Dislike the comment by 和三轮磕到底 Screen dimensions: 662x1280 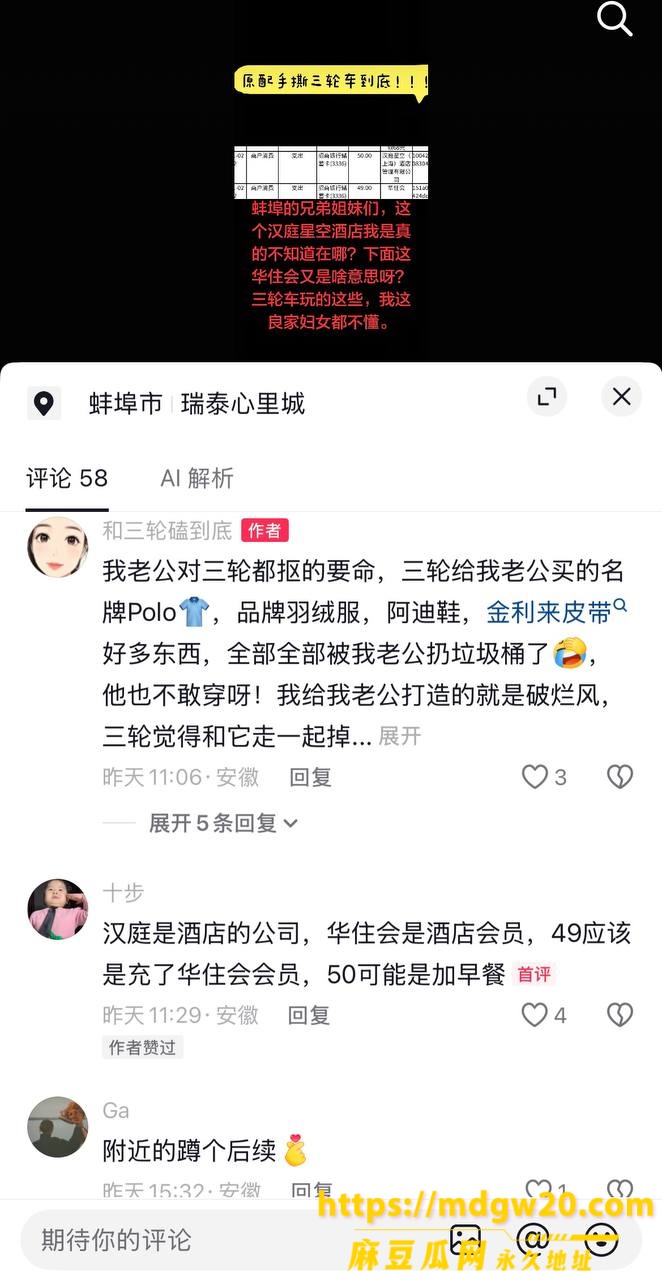620,777
